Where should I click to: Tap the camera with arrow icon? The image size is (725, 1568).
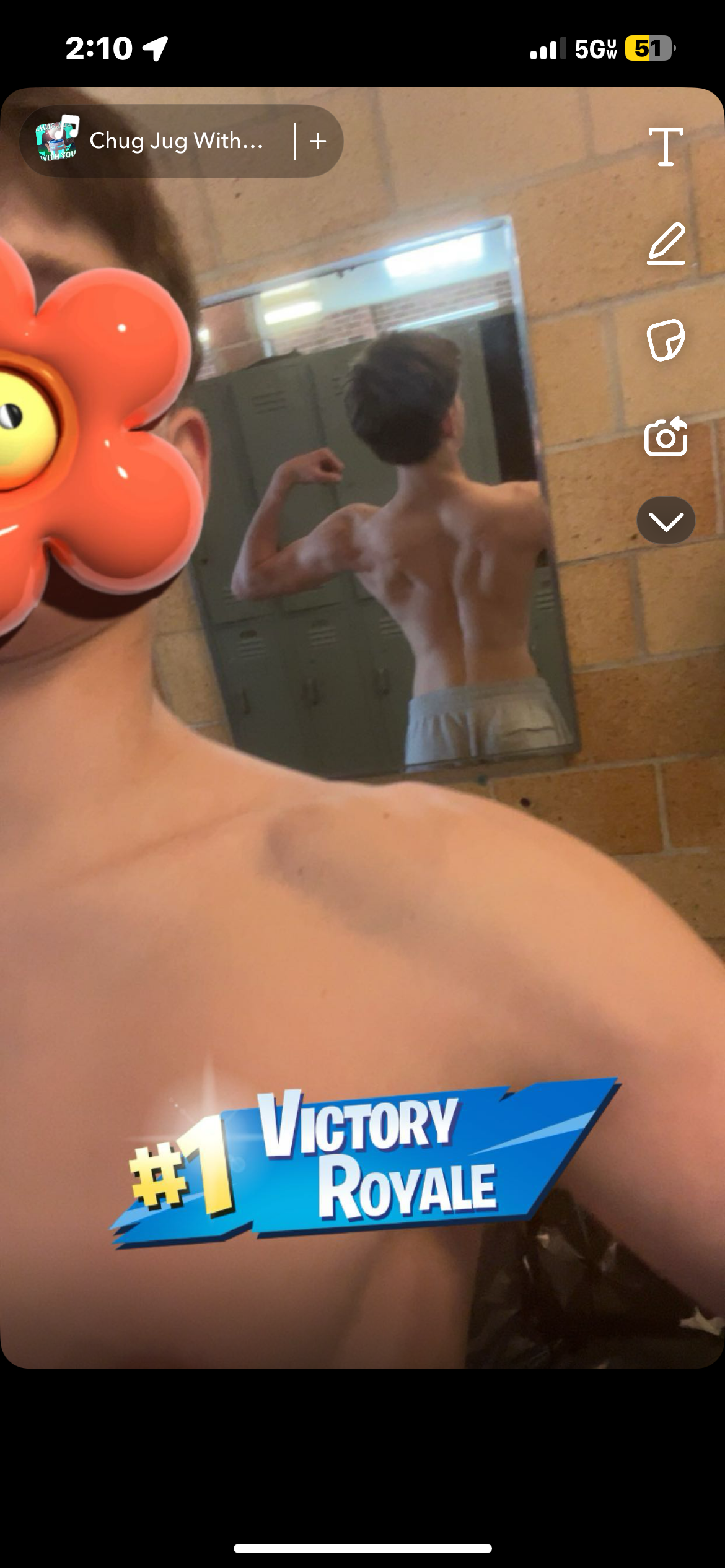coord(666,437)
